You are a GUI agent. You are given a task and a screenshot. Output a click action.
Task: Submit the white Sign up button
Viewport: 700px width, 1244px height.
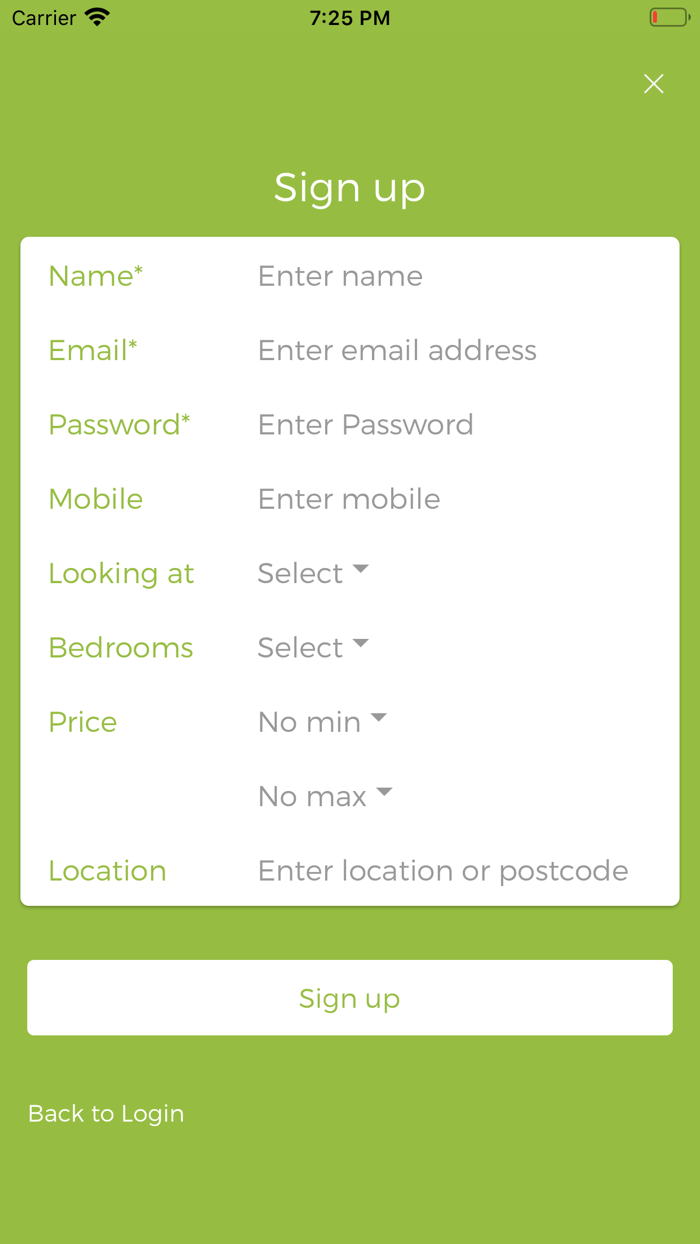click(350, 998)
